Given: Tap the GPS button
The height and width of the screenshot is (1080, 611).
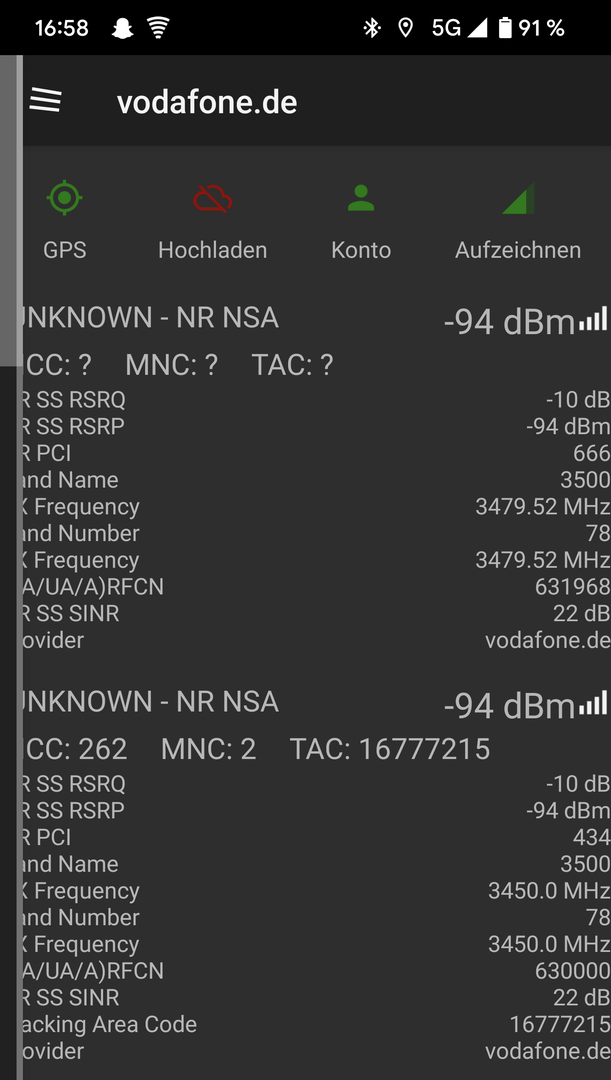Looking at the screenshot, I should [65, 219].
